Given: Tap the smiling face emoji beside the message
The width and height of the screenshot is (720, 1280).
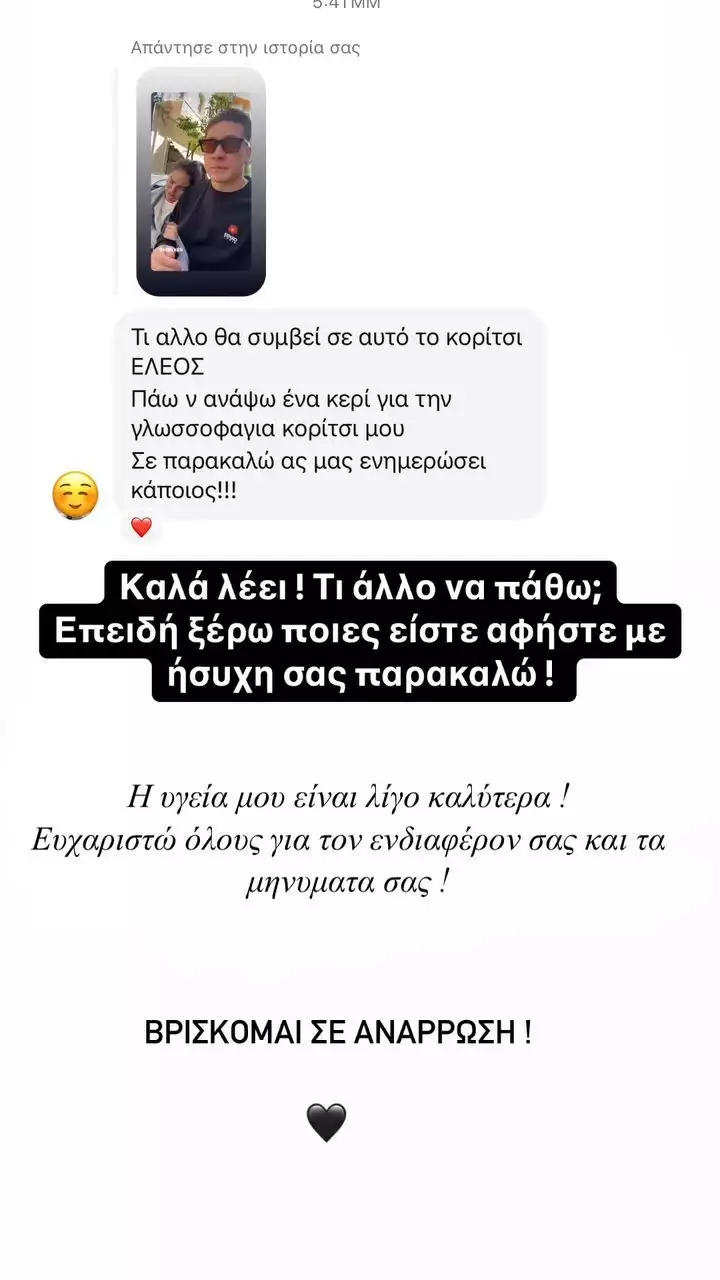Looking at the screenshot, I should pyautogui.click(x=76, y=495).
